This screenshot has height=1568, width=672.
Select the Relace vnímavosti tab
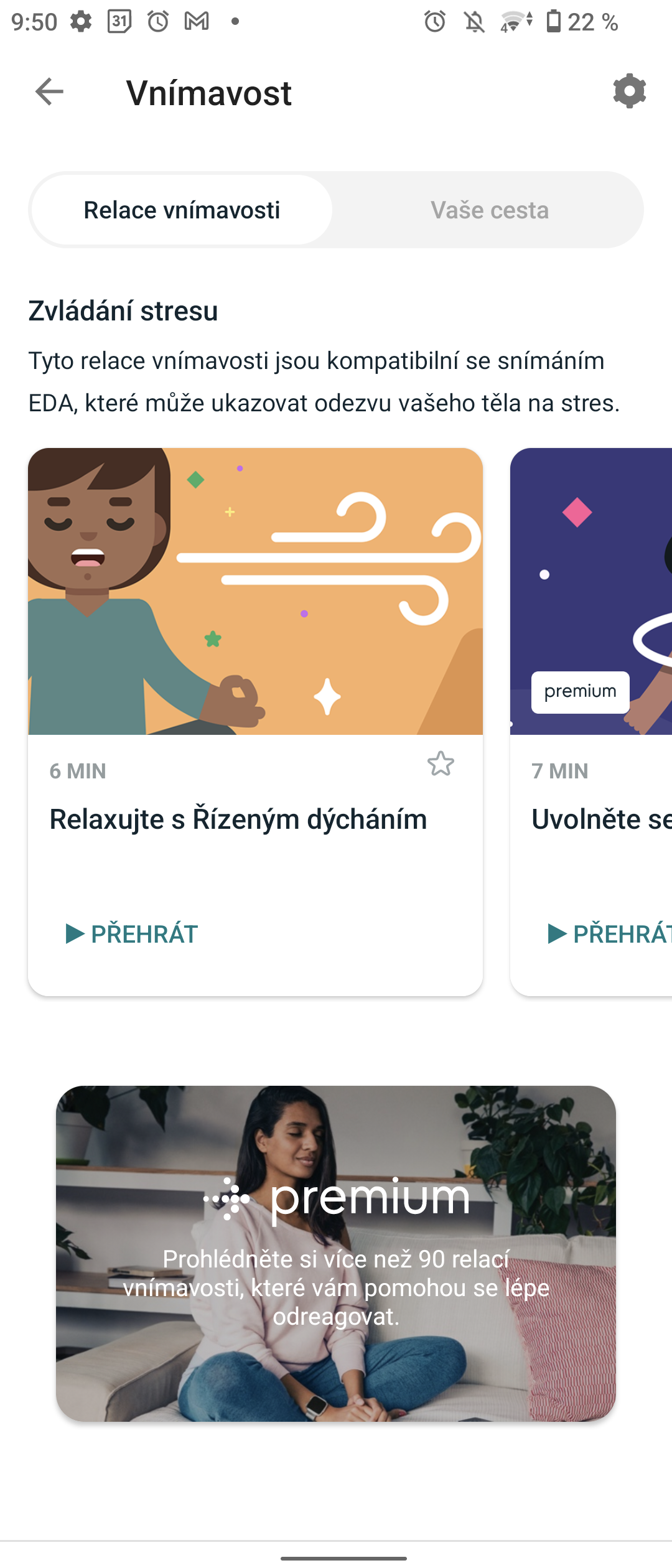pos(182,210)
